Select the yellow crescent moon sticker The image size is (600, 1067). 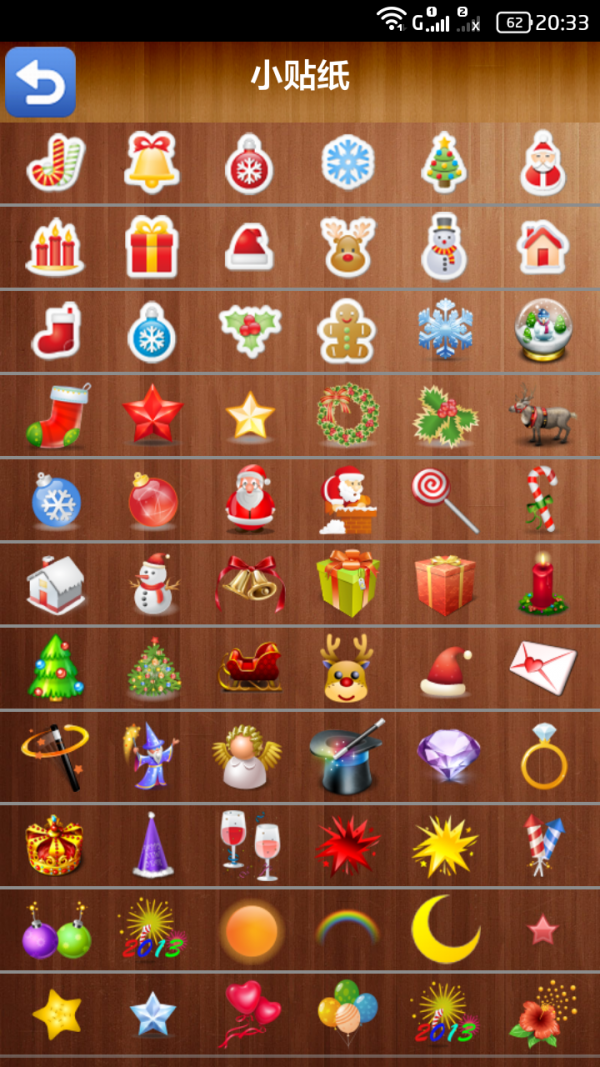tap(445, 930)
